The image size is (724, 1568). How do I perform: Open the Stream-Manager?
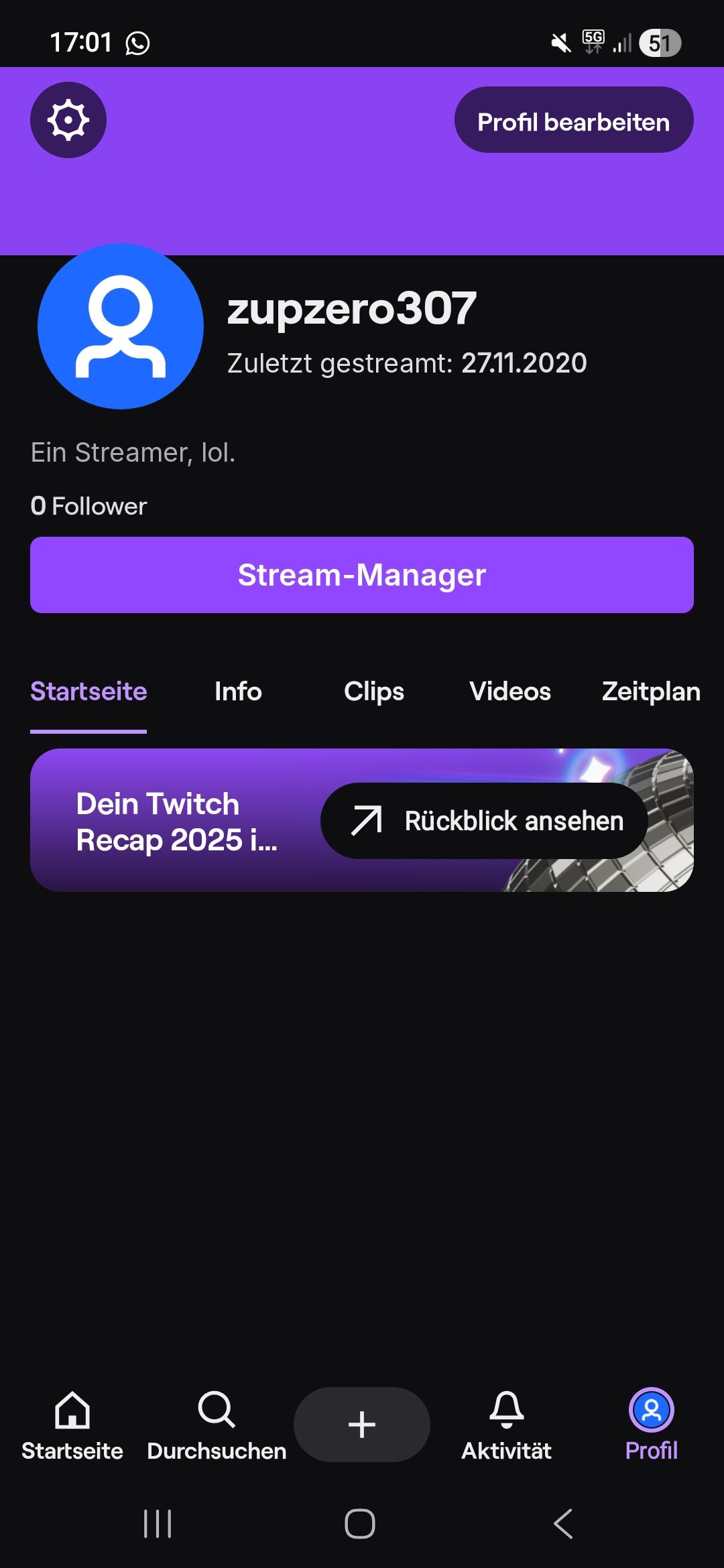click(362, 575)
